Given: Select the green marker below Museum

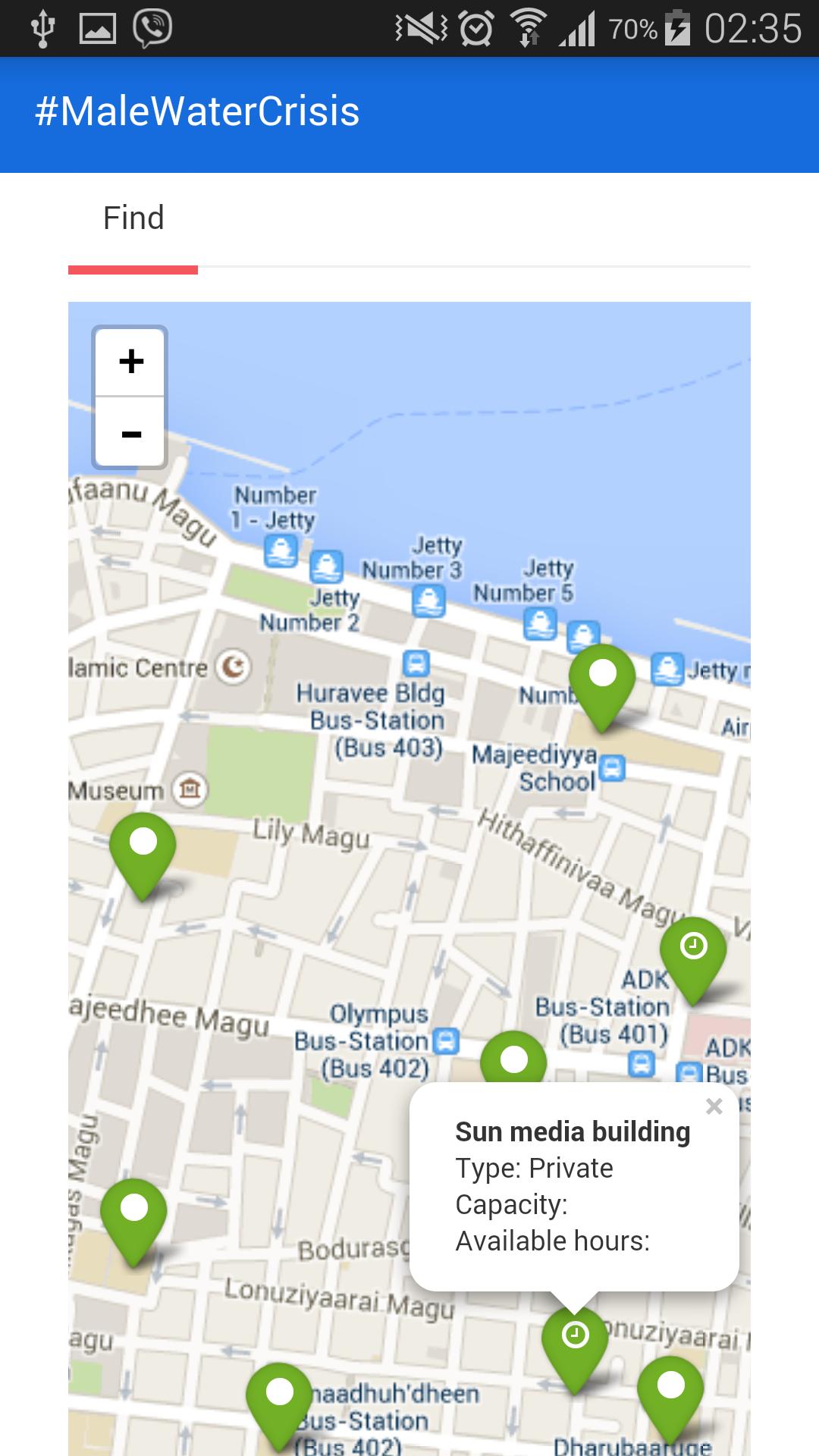Looking at the screenshot, I should (x=143, y=851).
